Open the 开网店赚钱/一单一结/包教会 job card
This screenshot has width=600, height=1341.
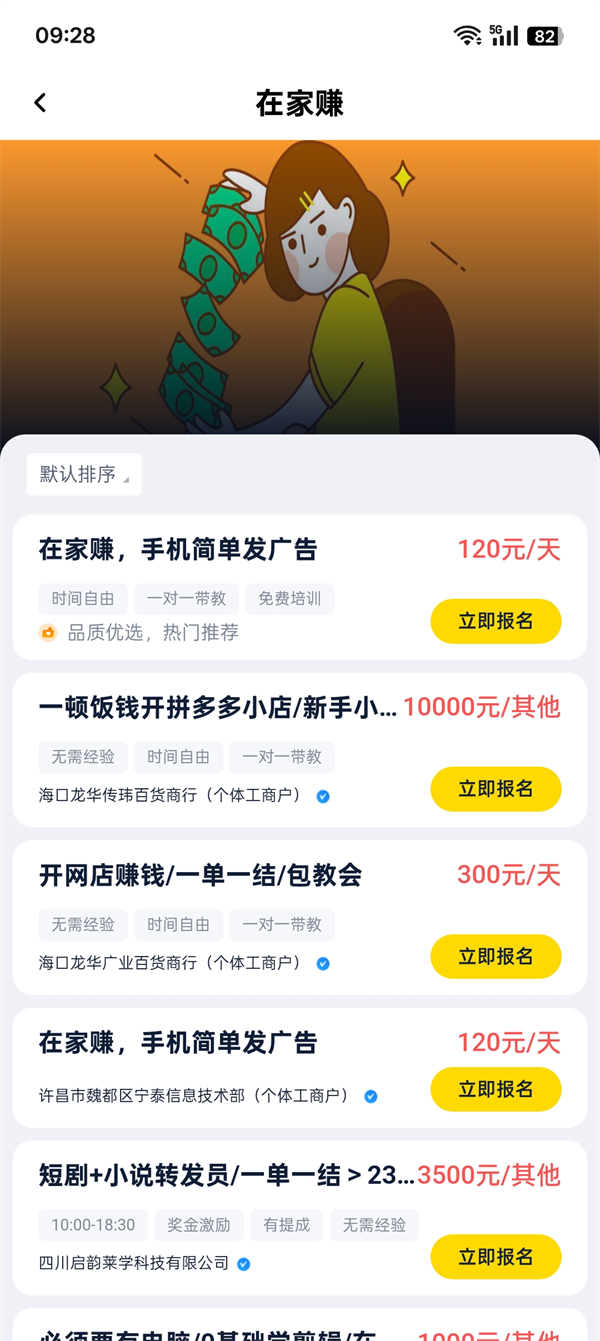(x=200, y=876)
